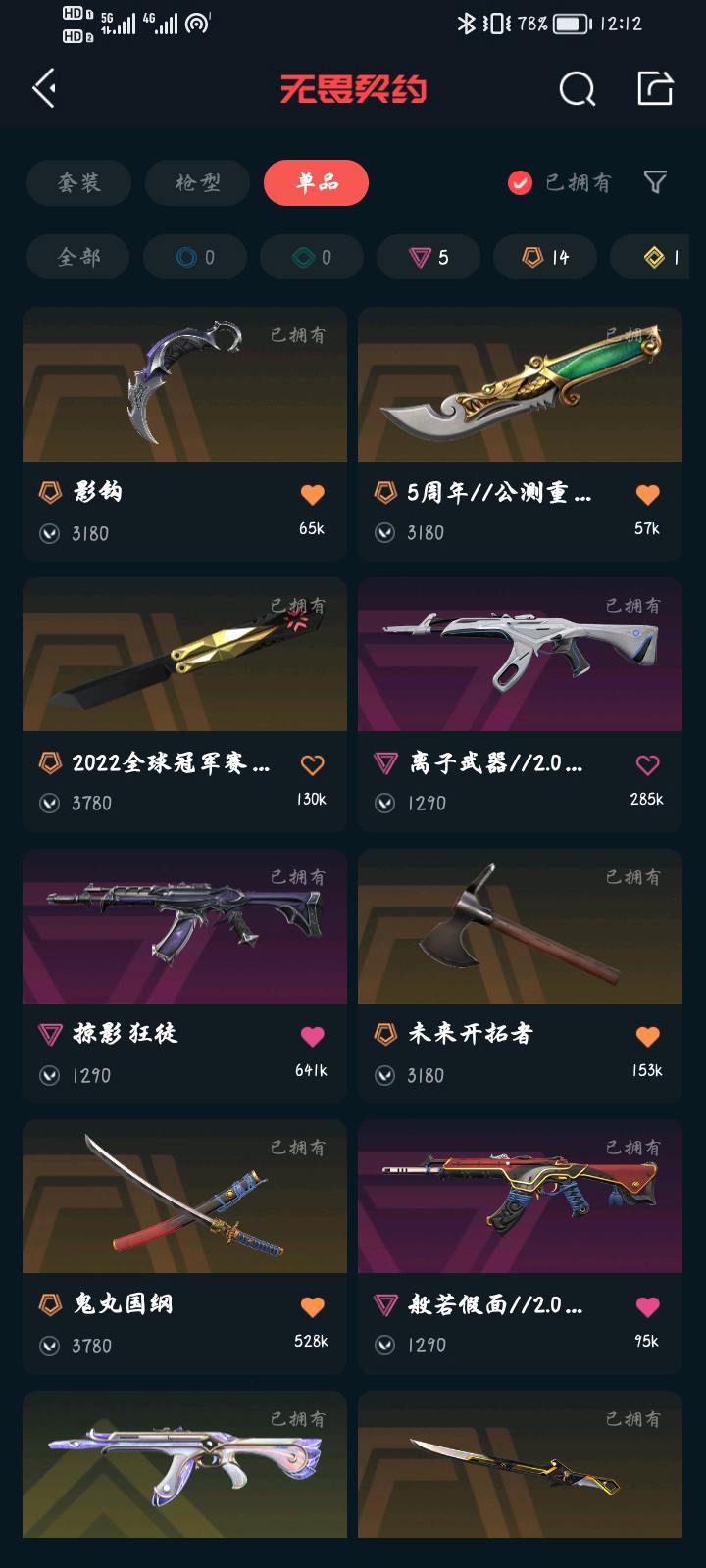Switch to the 枪型 tab
The width and height of the screenshot is (706, 1568).
pos(197,182)
